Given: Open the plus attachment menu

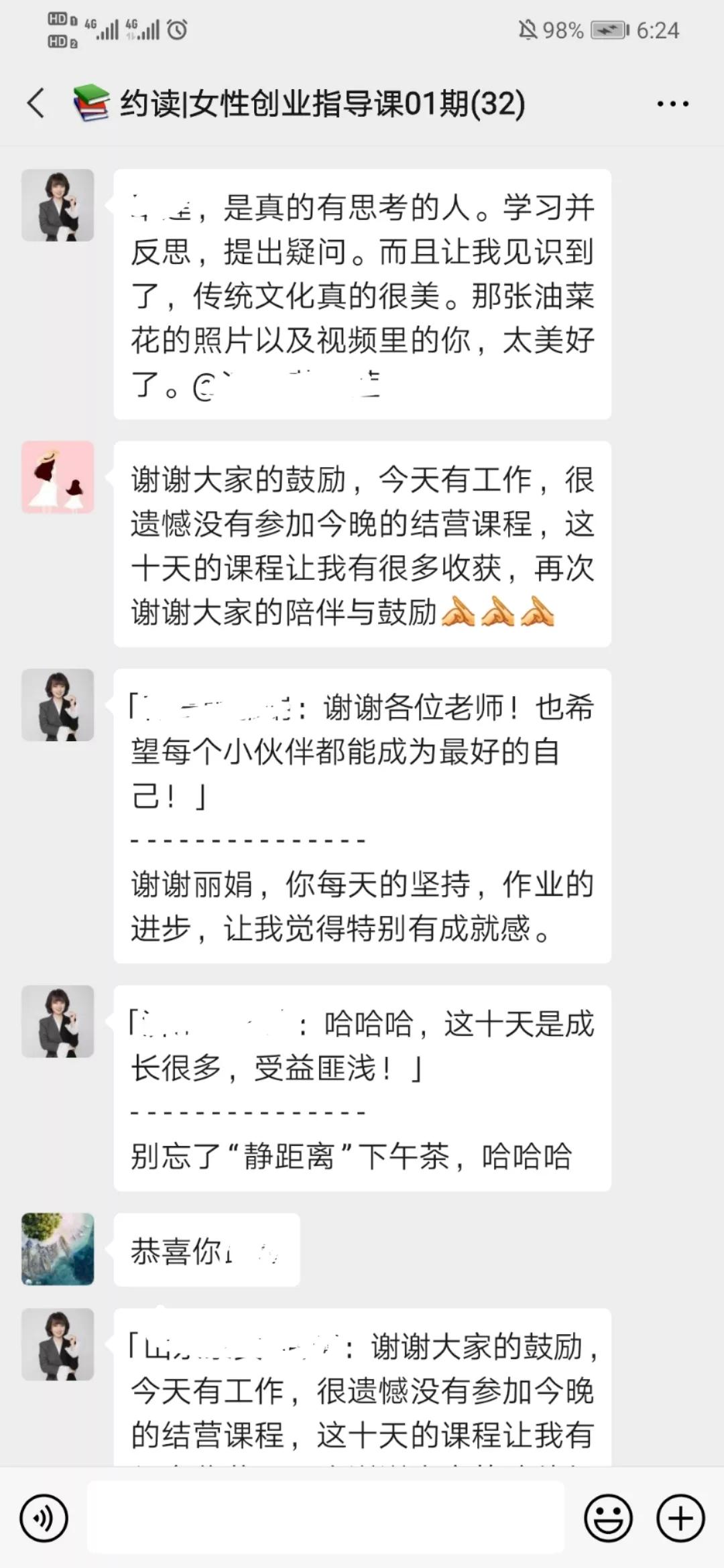Looking at the screenshot, I should click(x=680, y=1518).
